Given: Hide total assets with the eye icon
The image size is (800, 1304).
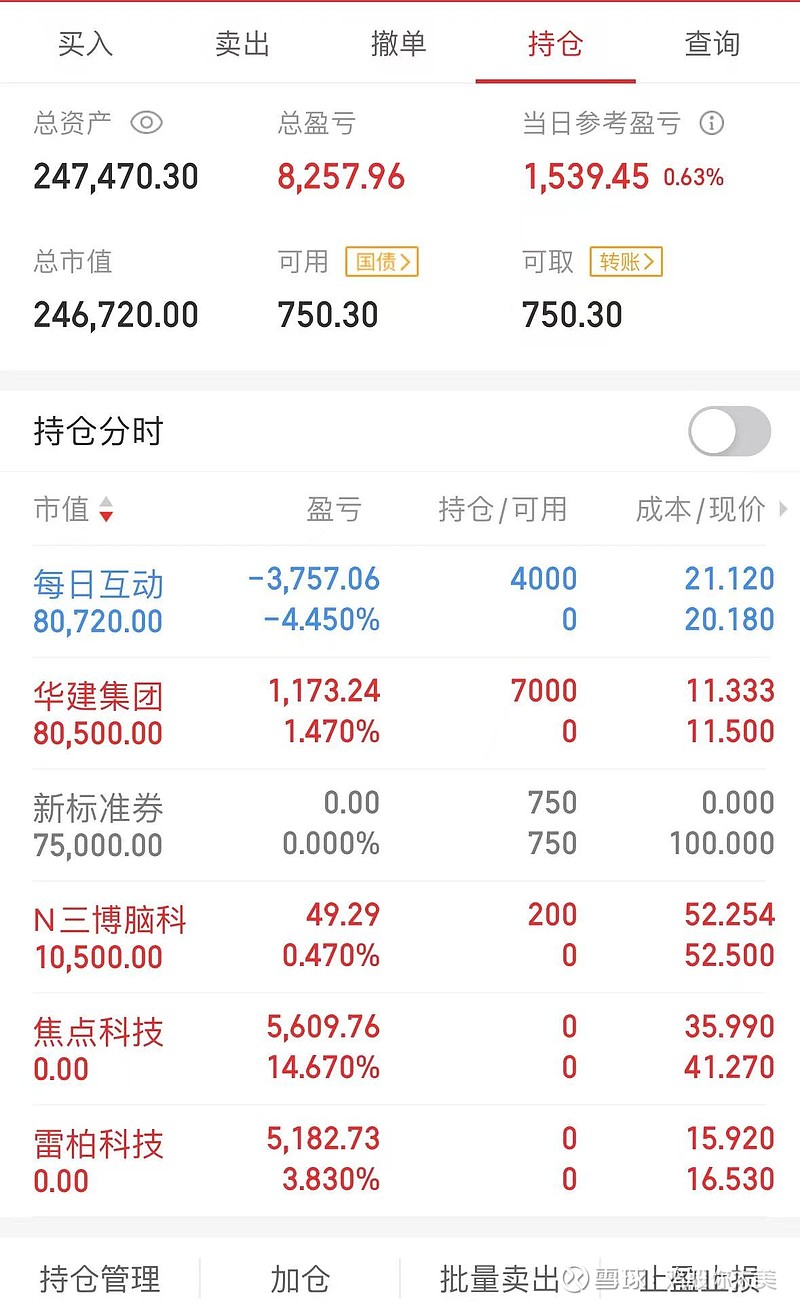Looking at the screenshot, I should pyautogui.click(x=146, y=123).
